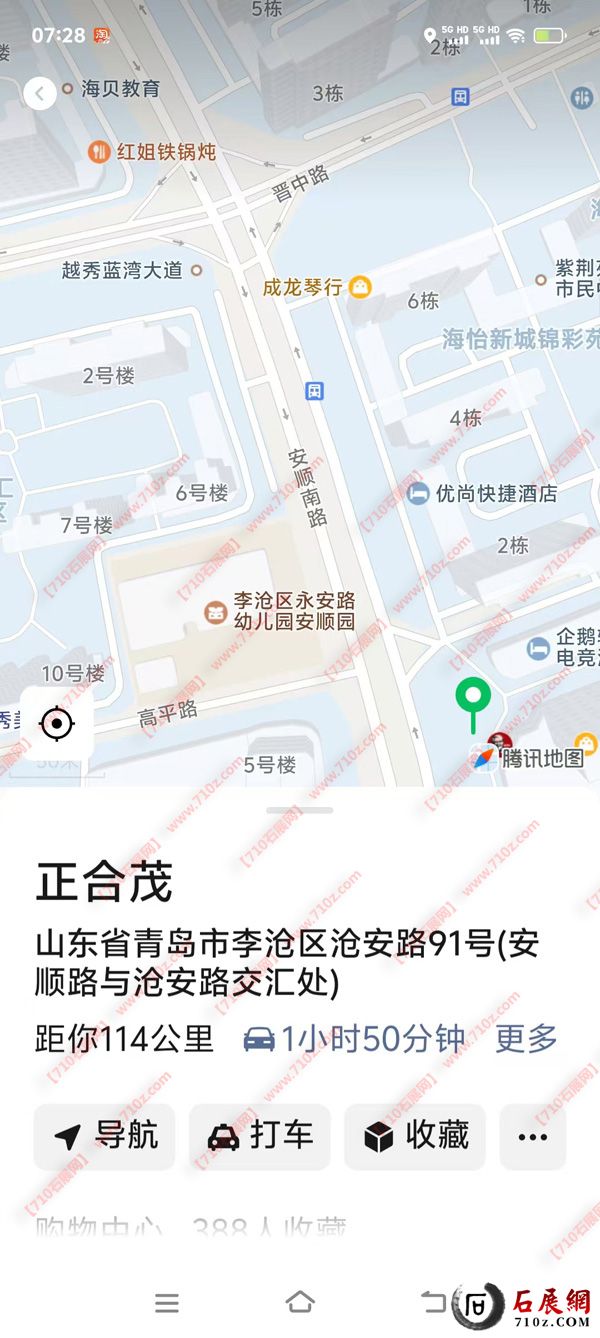Image resolution: width=600 pixels, height=1338 pixels.
Task: Select 优尚快捷酒店 on the map
Action: tap(482, 493)
